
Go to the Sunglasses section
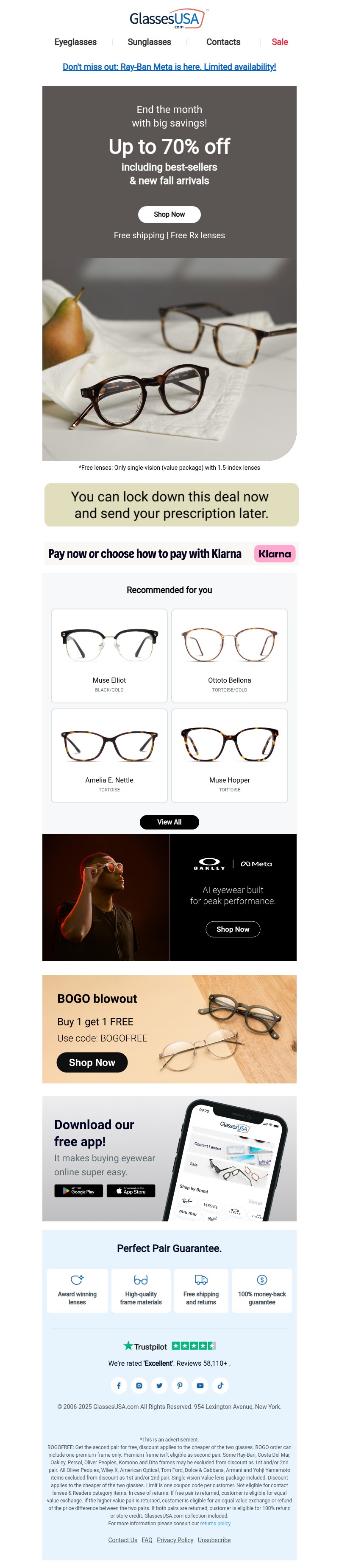tap(150, 42)
